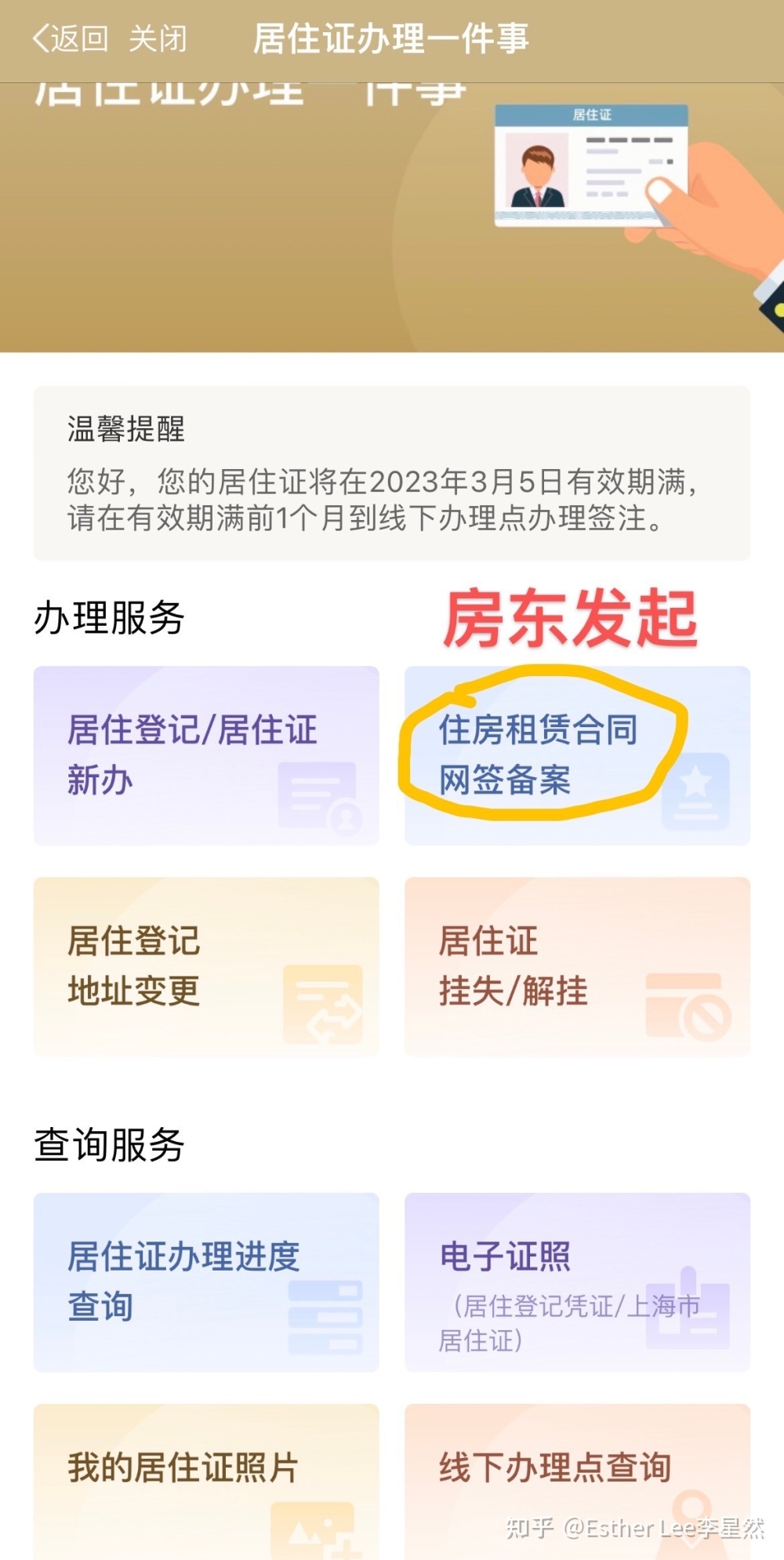Go back using the 返回 button
784x1560 pixels.
click(71, 38)
